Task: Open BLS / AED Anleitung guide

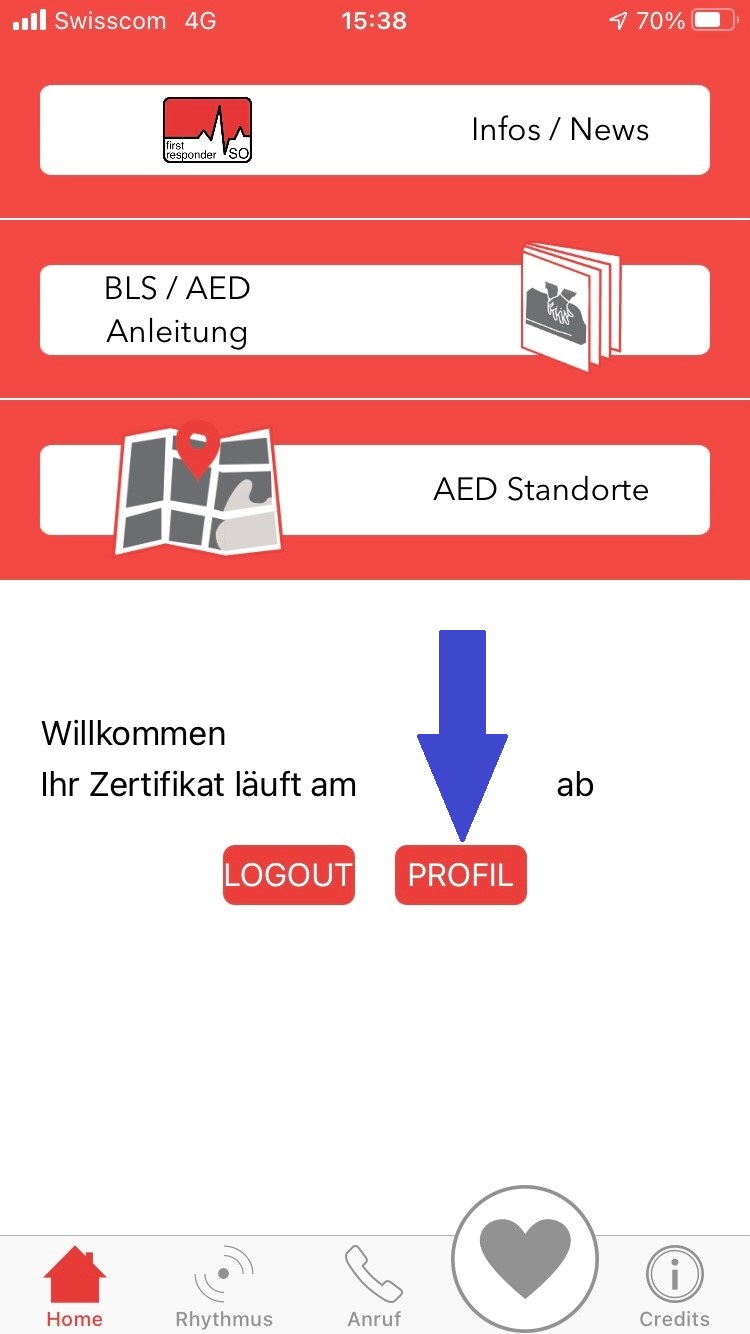Action: (375, 310)
